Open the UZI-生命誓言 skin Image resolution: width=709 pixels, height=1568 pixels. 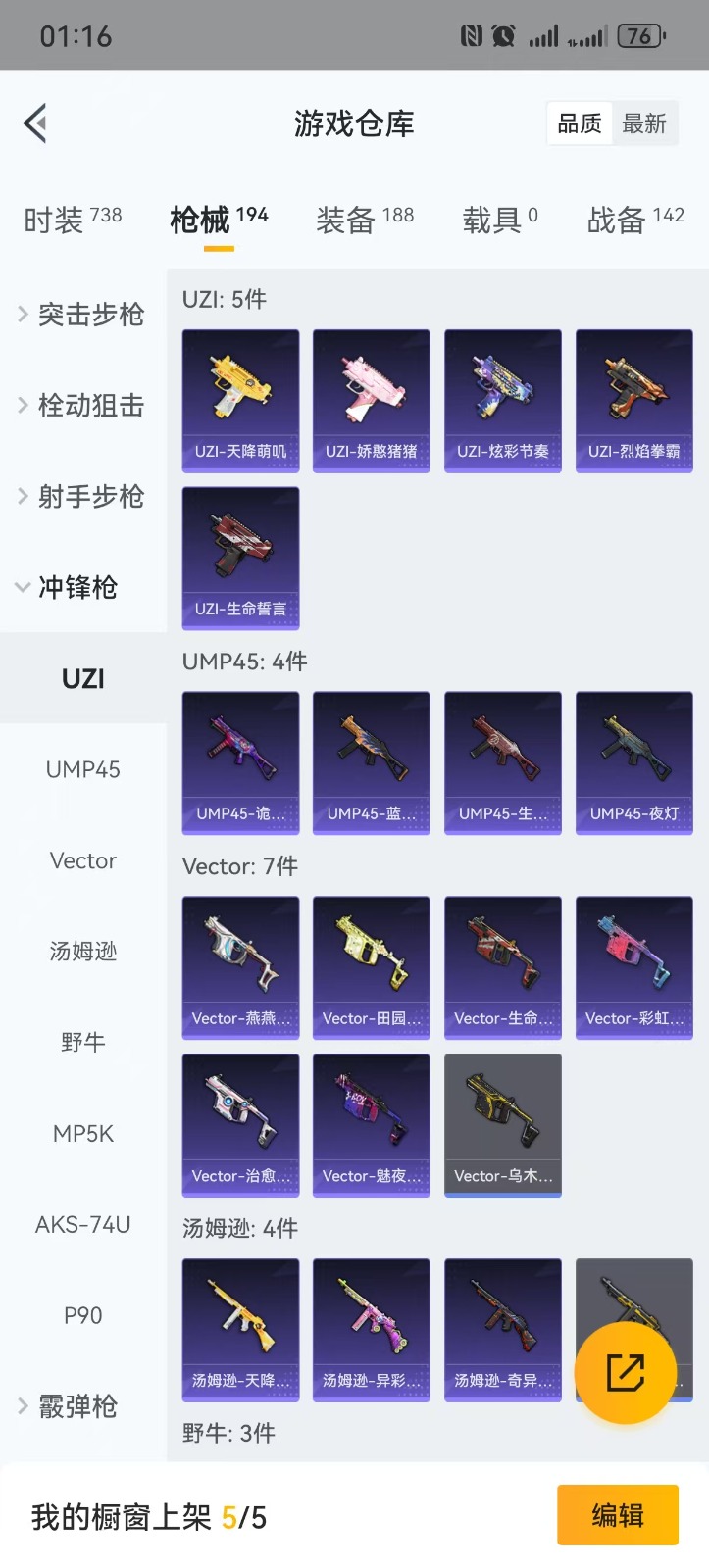pos(240,559)
